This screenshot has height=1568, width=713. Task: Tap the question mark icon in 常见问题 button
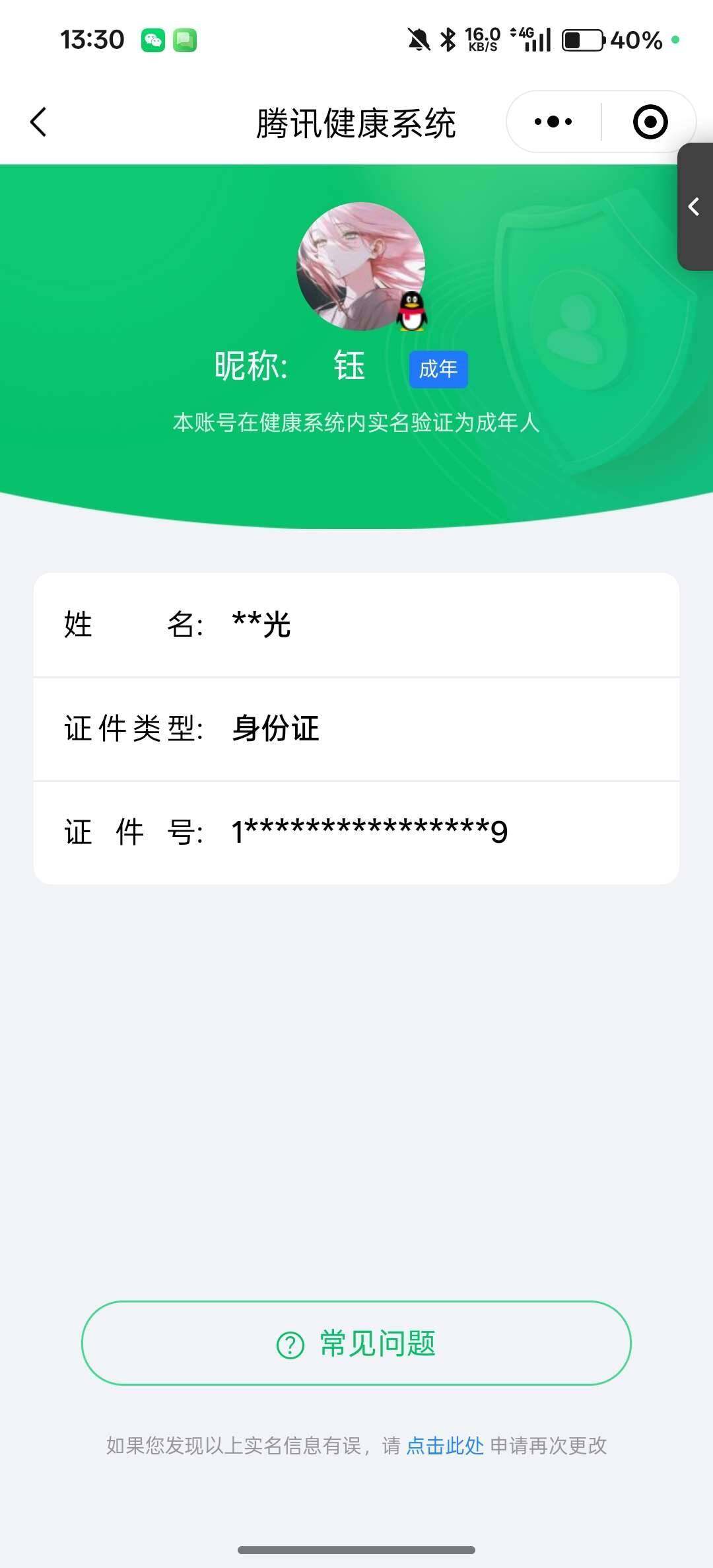289,1344
